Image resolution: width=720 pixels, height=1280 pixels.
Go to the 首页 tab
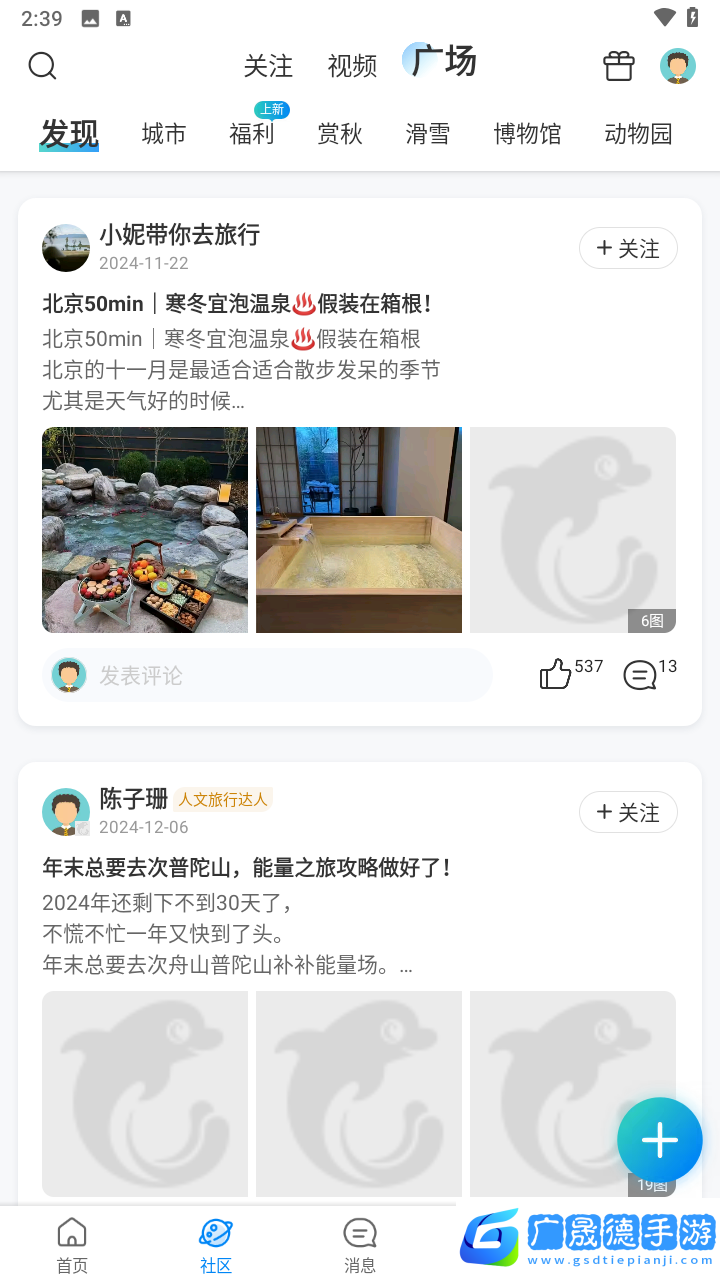pyautogui.click(x=72, y=1245)
